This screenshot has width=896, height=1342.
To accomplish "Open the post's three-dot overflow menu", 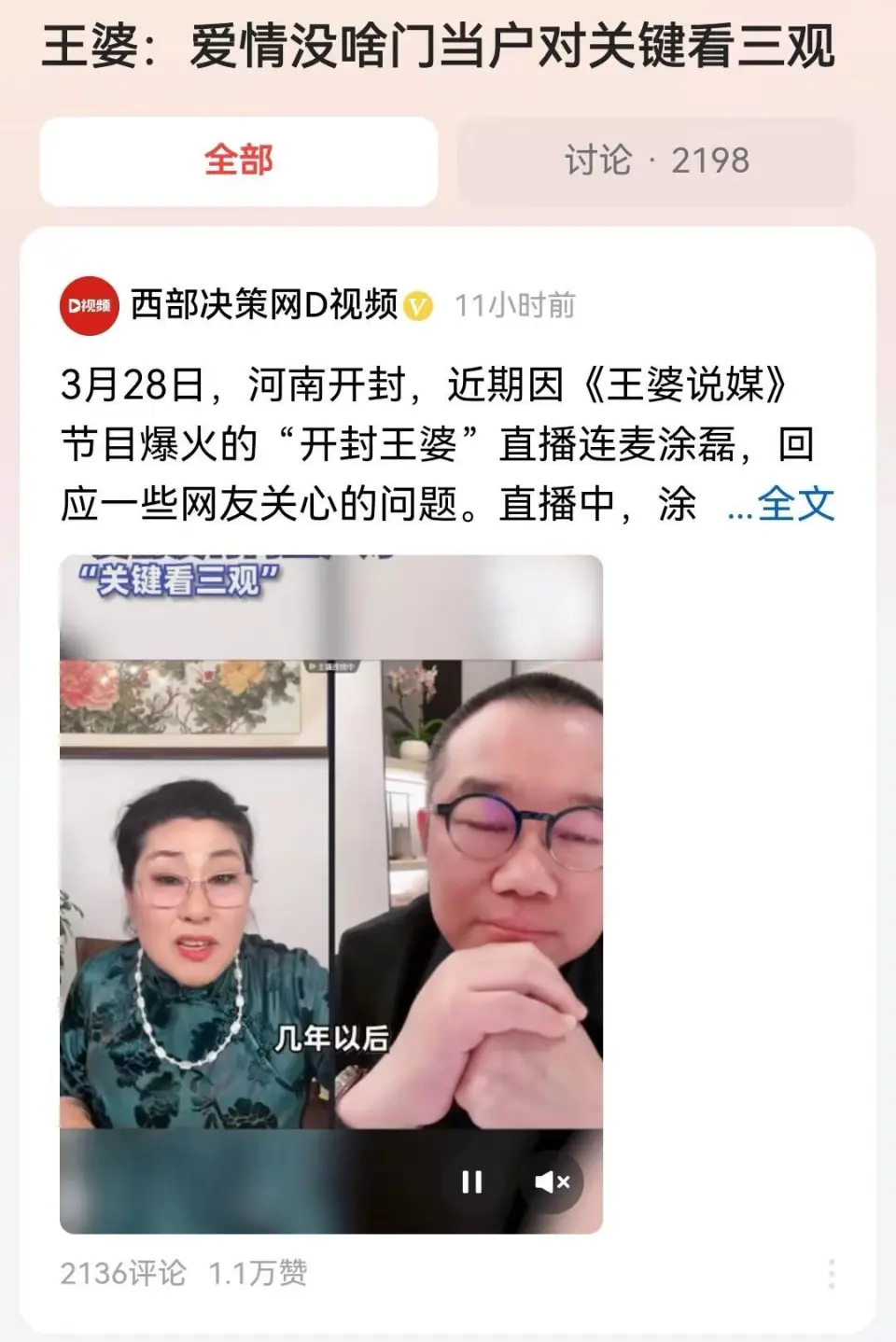I will click(831, 1274).
